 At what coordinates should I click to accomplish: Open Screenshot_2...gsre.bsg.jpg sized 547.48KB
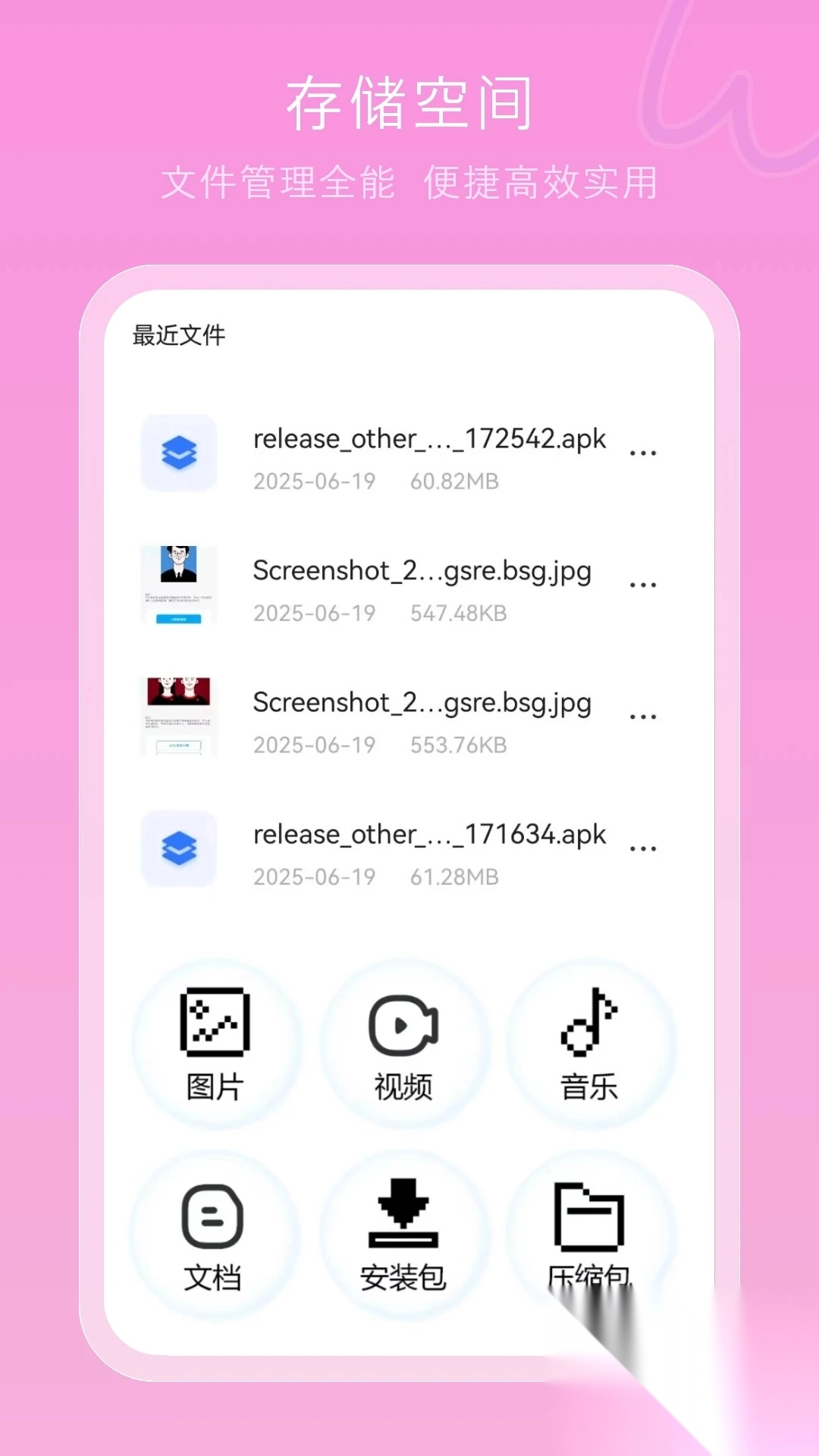point(422,573)
